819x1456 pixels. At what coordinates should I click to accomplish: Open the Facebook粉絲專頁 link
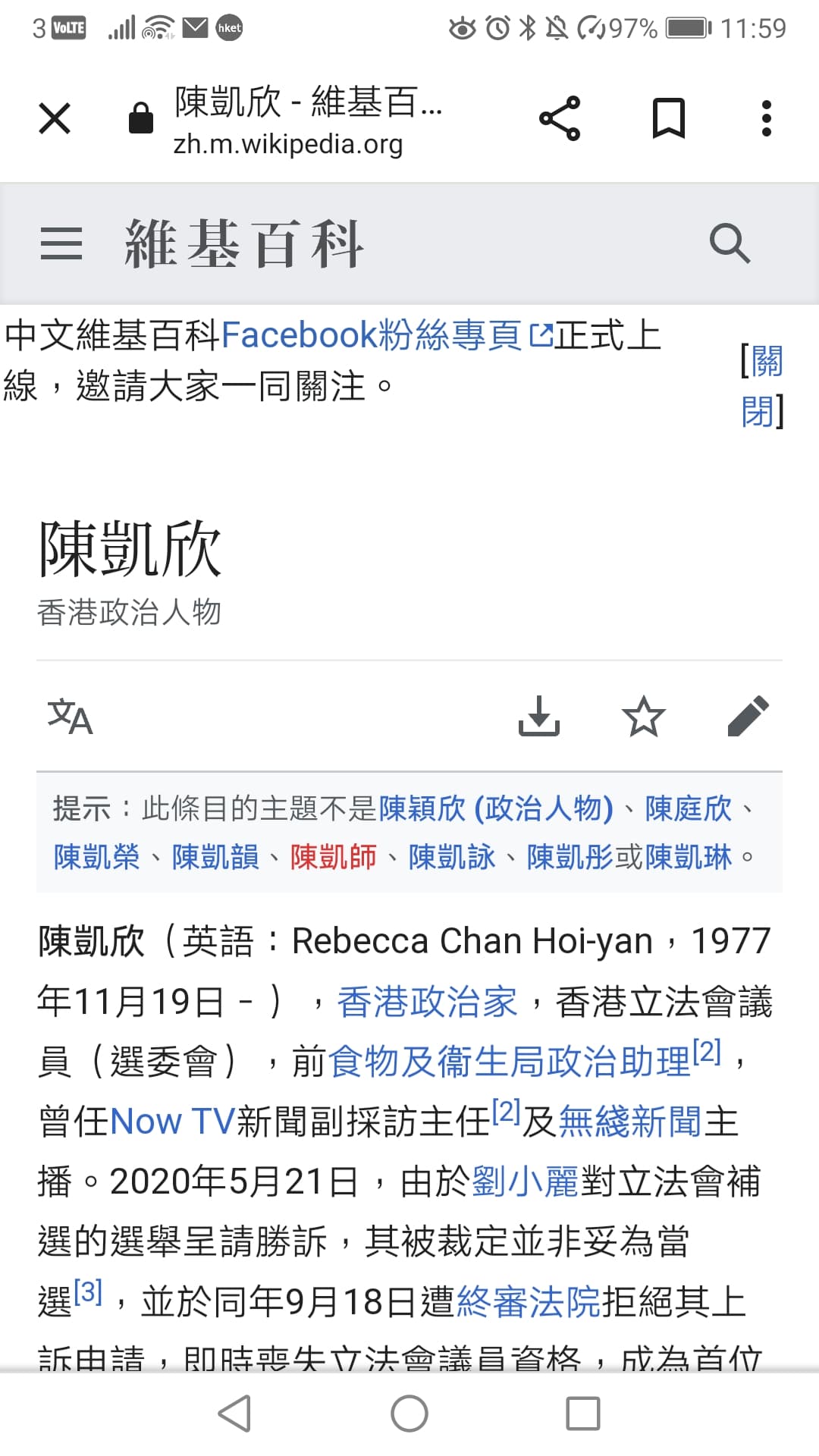click(388, 335)
